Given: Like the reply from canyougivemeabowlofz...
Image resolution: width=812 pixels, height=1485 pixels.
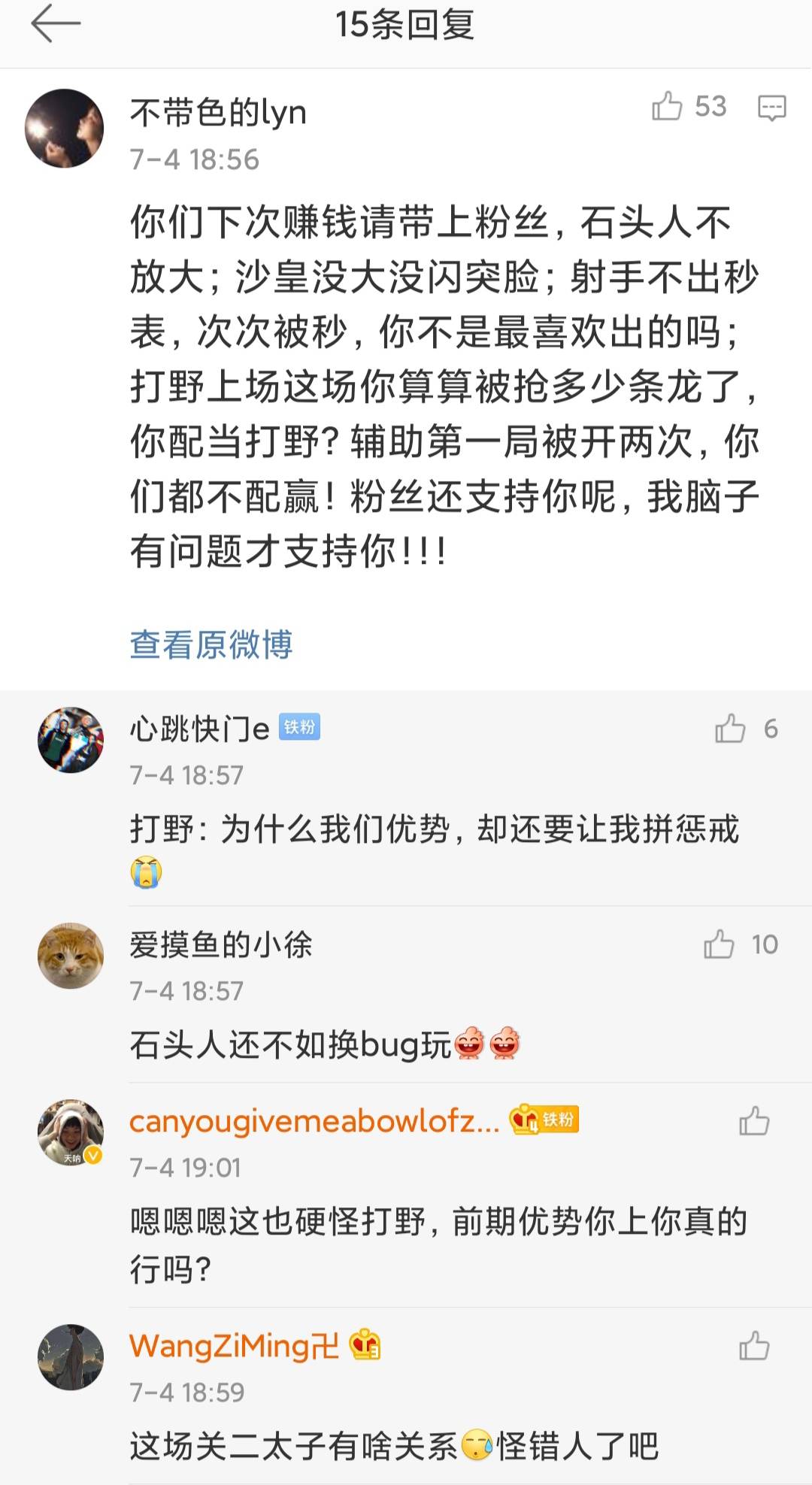Looking at the screenshot, I should [753, 1121].
